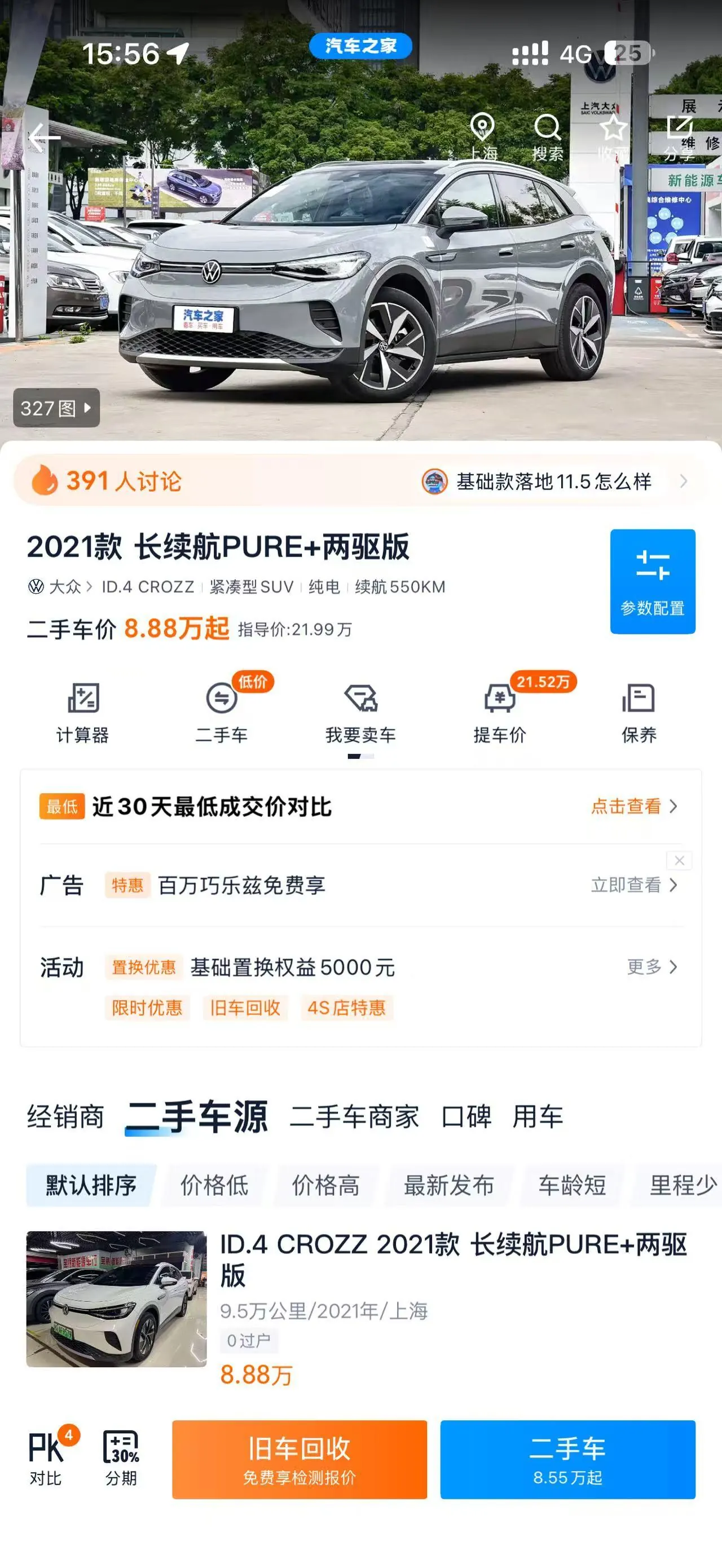
Task: Open the 327图 photo gallery
Action: tap(56, 408)
